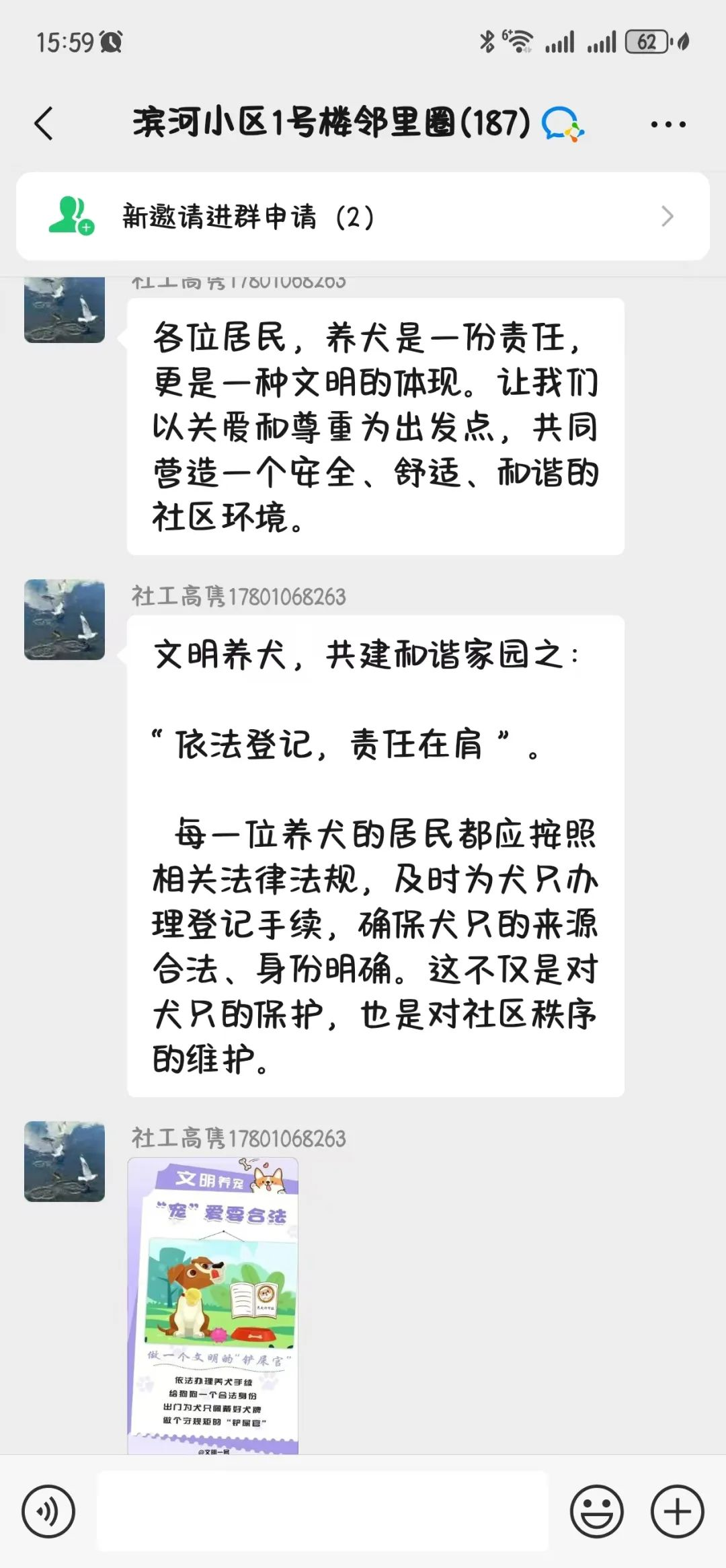Open the emoji sticker panel

click(x=596, y=1511)
